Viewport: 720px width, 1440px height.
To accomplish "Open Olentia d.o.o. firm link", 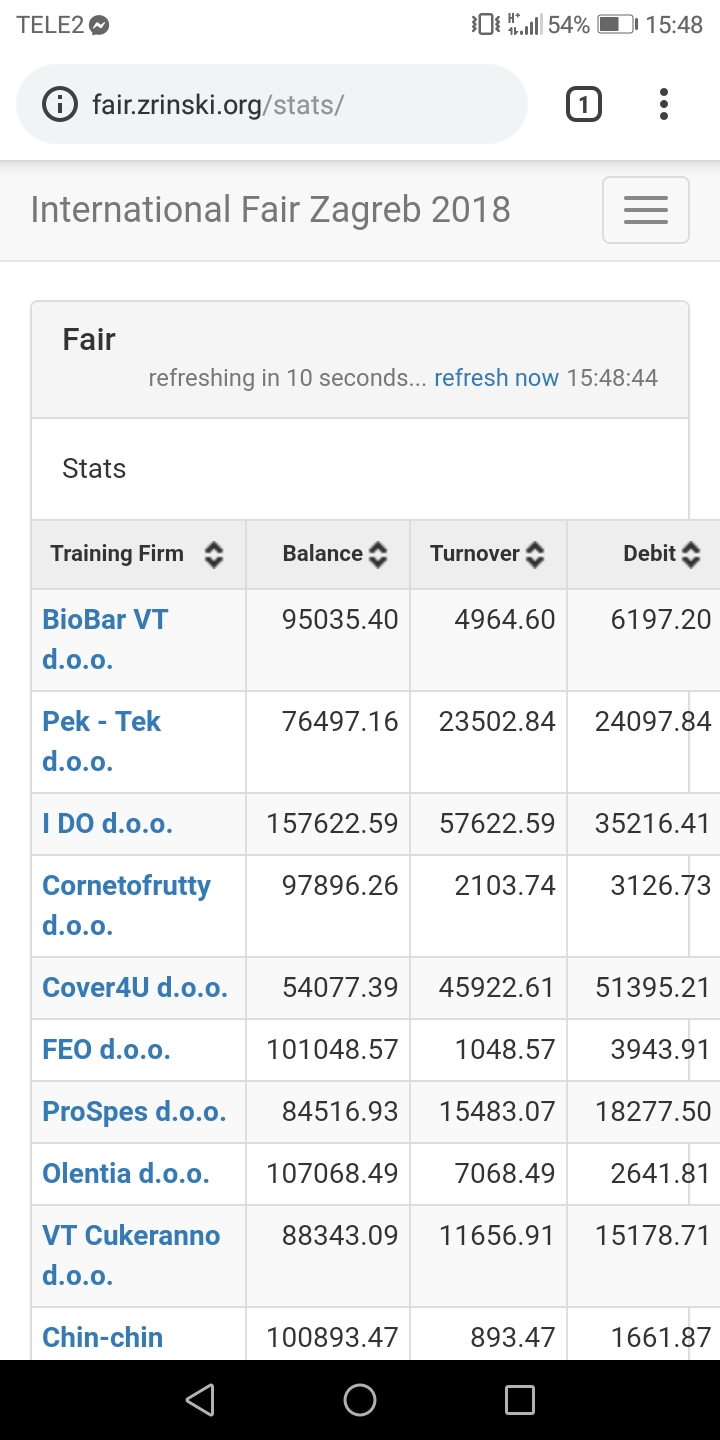I will click(126, 1174).
